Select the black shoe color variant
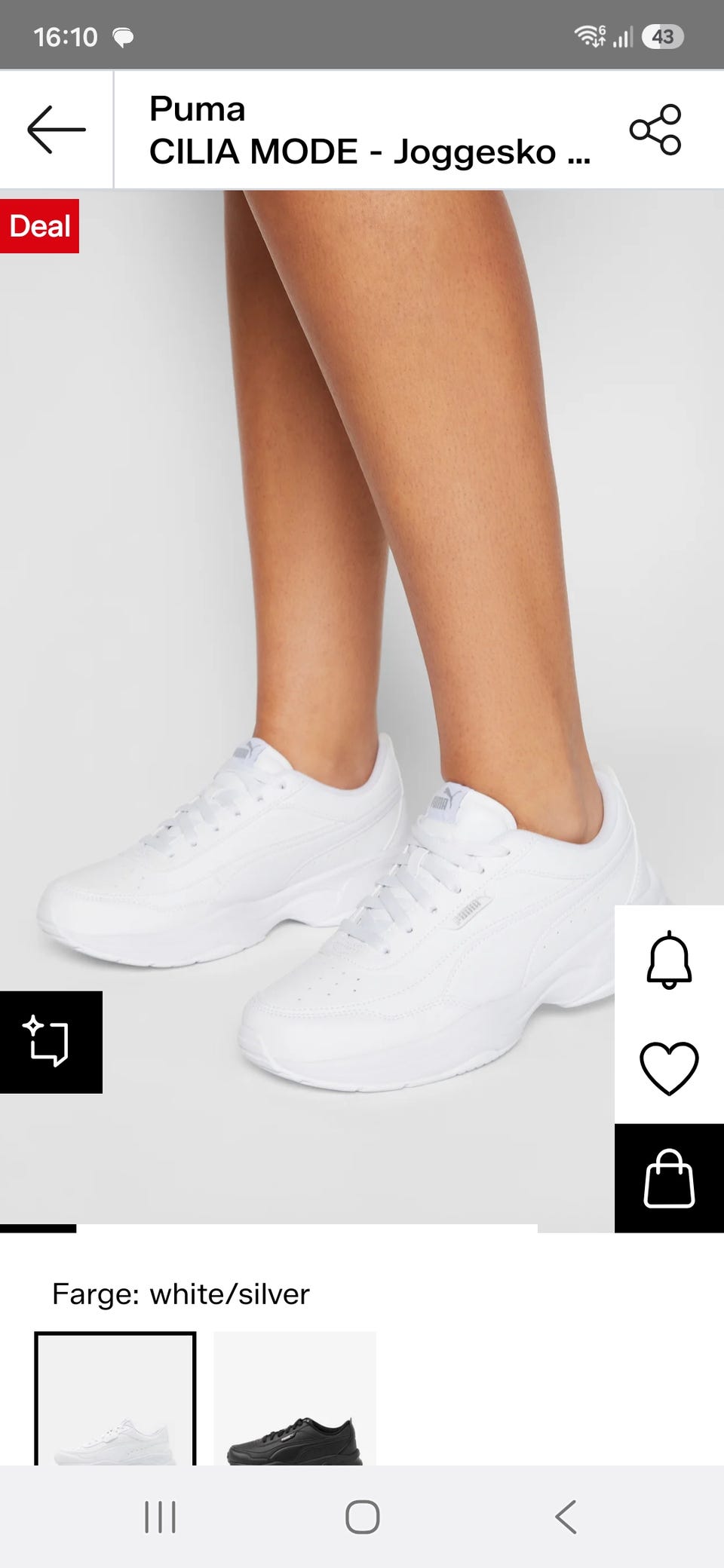Screen dimensions: 724x1568 coord(295,1399)
